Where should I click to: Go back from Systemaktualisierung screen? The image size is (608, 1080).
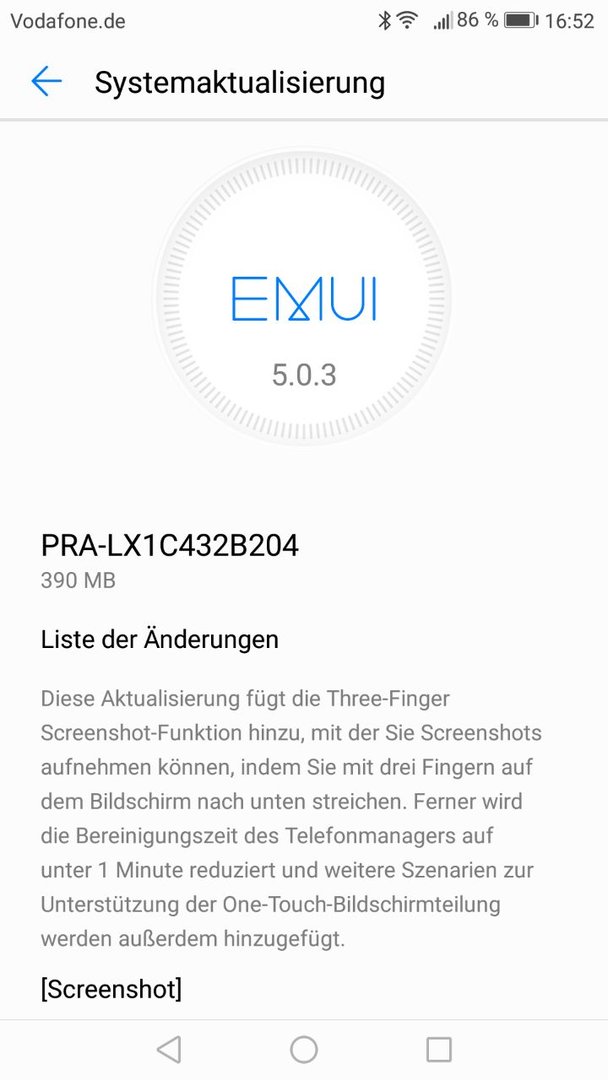[46, 81]
